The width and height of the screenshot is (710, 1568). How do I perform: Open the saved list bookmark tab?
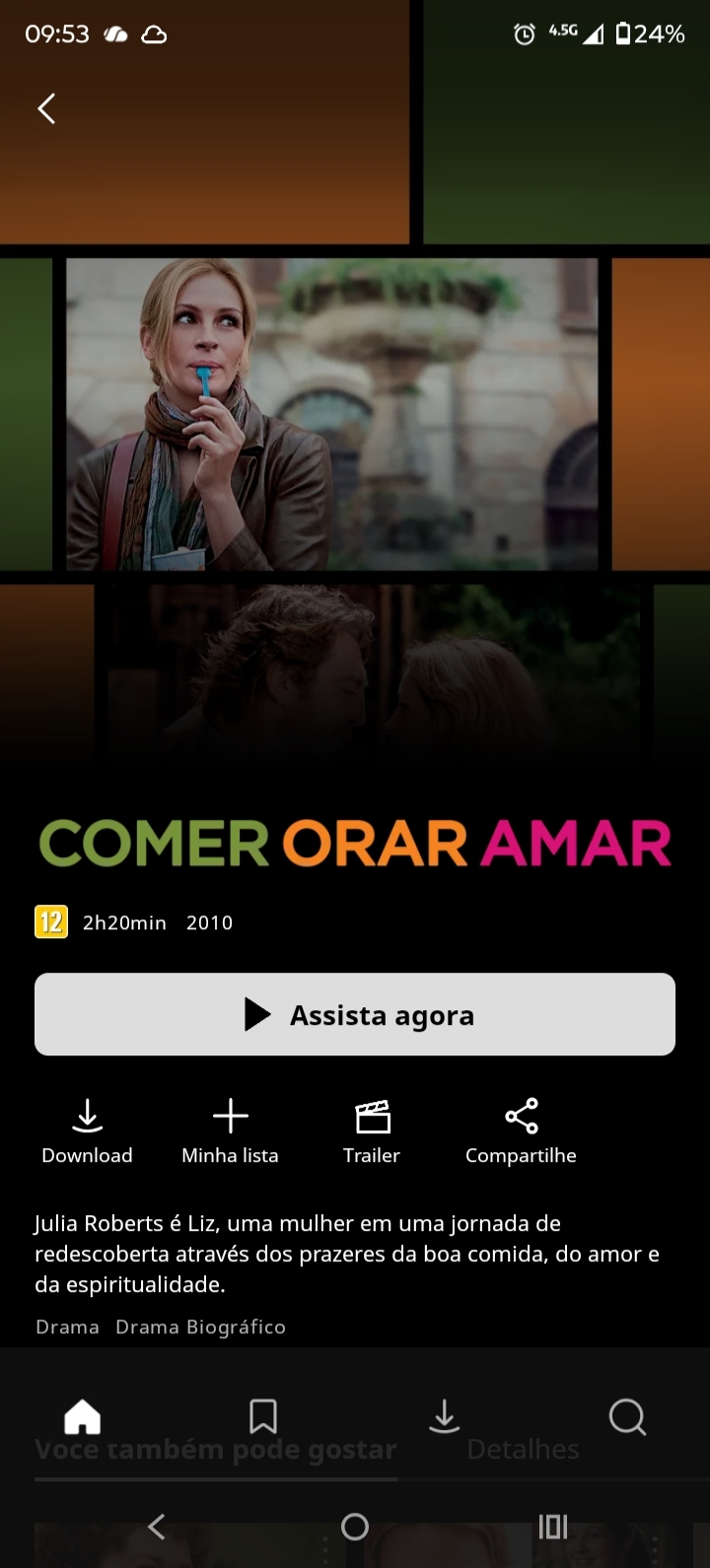[263, 1417]
